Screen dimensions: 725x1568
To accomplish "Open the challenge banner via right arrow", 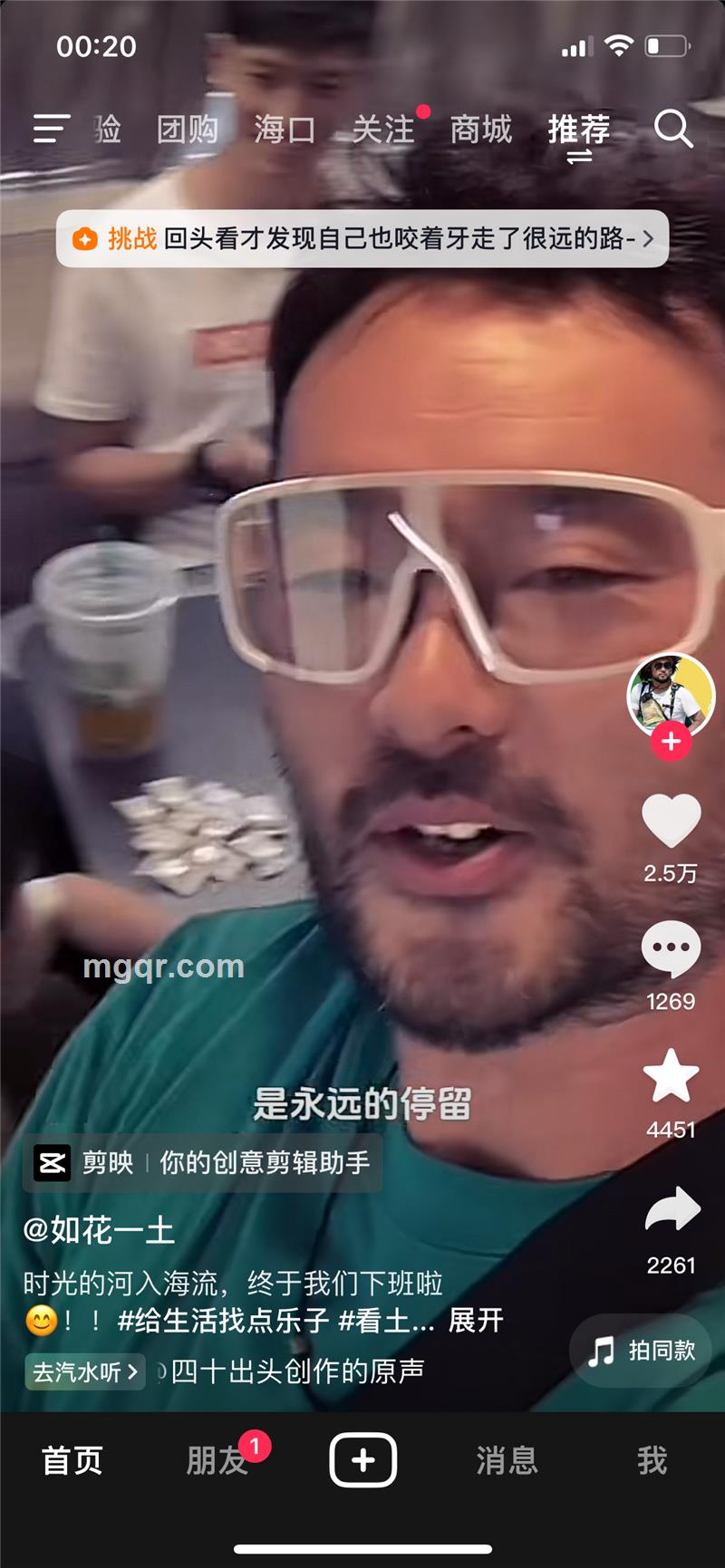I will 647,238.
